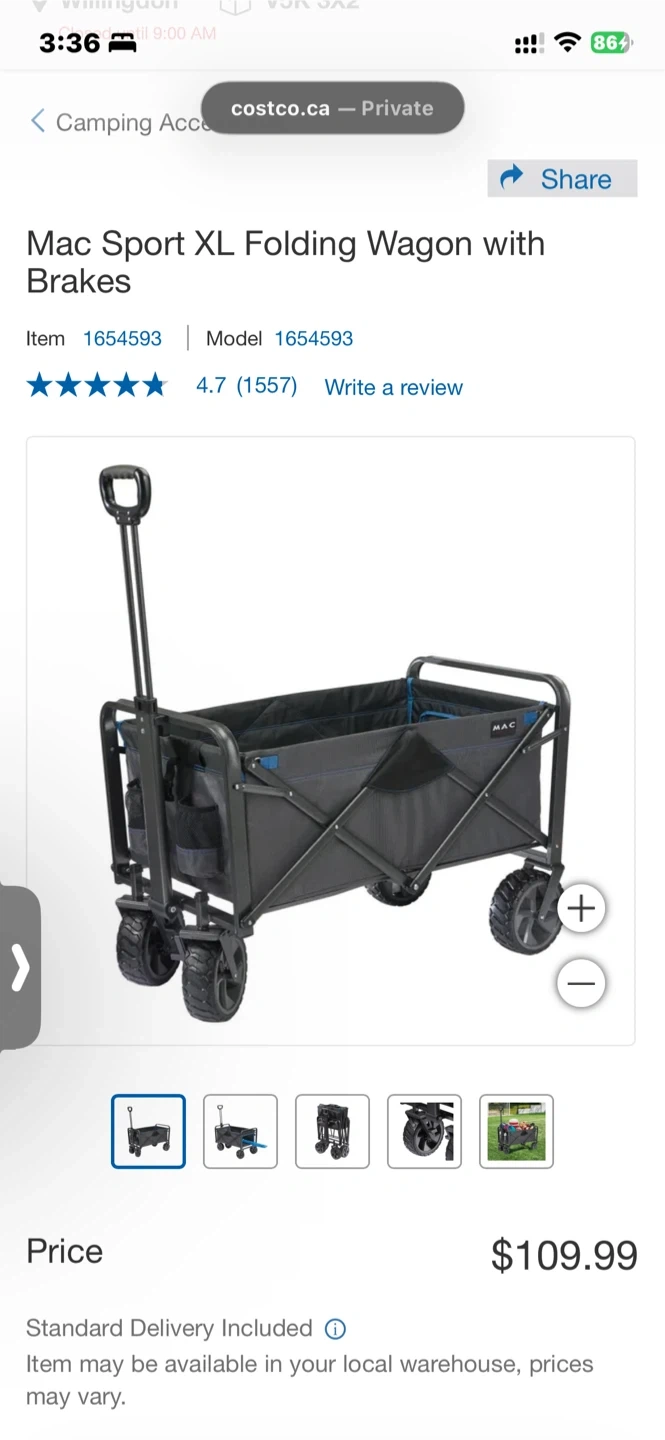View the second thumbnail with blue brake
Image resolution: width=665 pixels, height=1440 pixels.
point(240,1131)
